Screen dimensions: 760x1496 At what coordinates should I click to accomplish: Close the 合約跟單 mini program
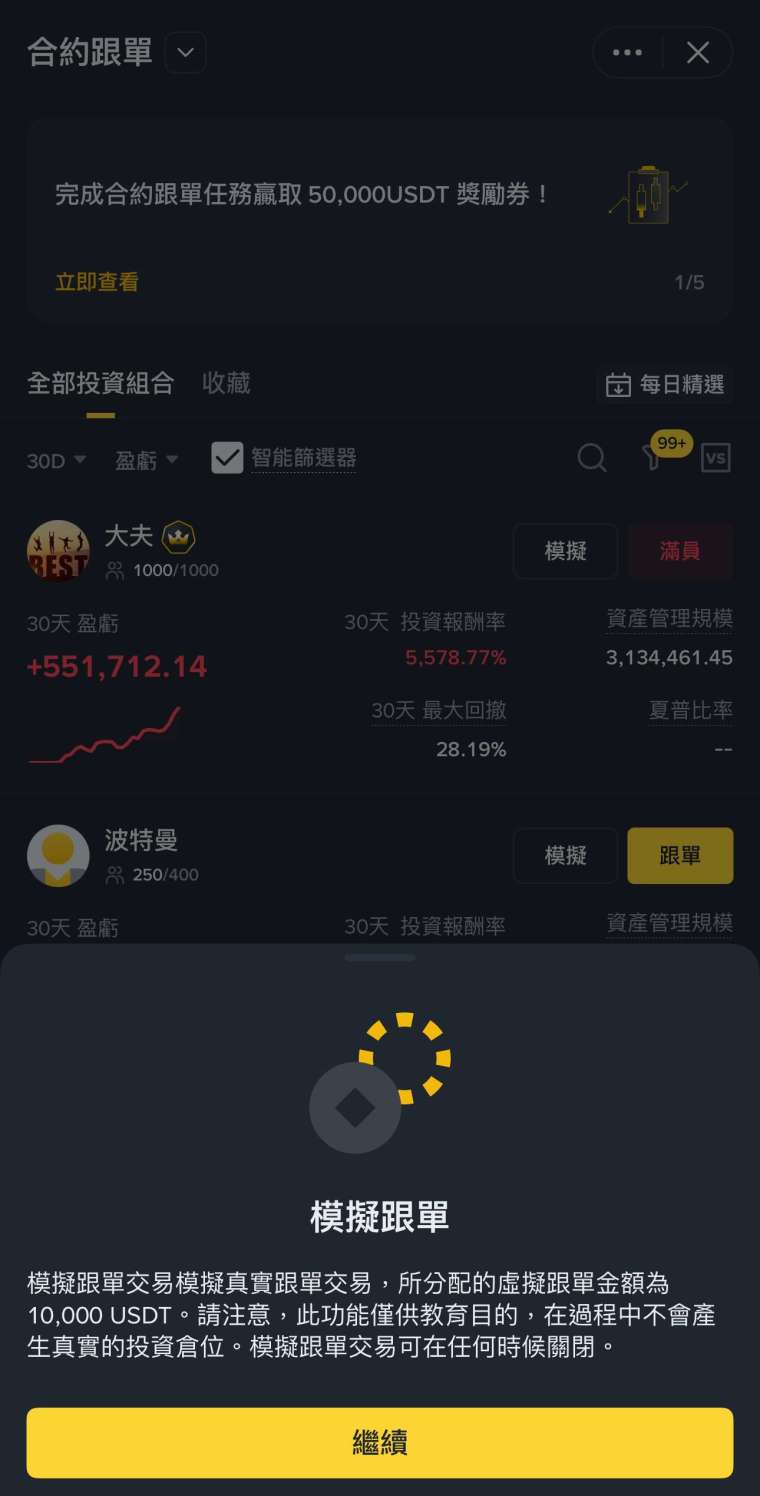pyautogui.click(x=698, y=53)
